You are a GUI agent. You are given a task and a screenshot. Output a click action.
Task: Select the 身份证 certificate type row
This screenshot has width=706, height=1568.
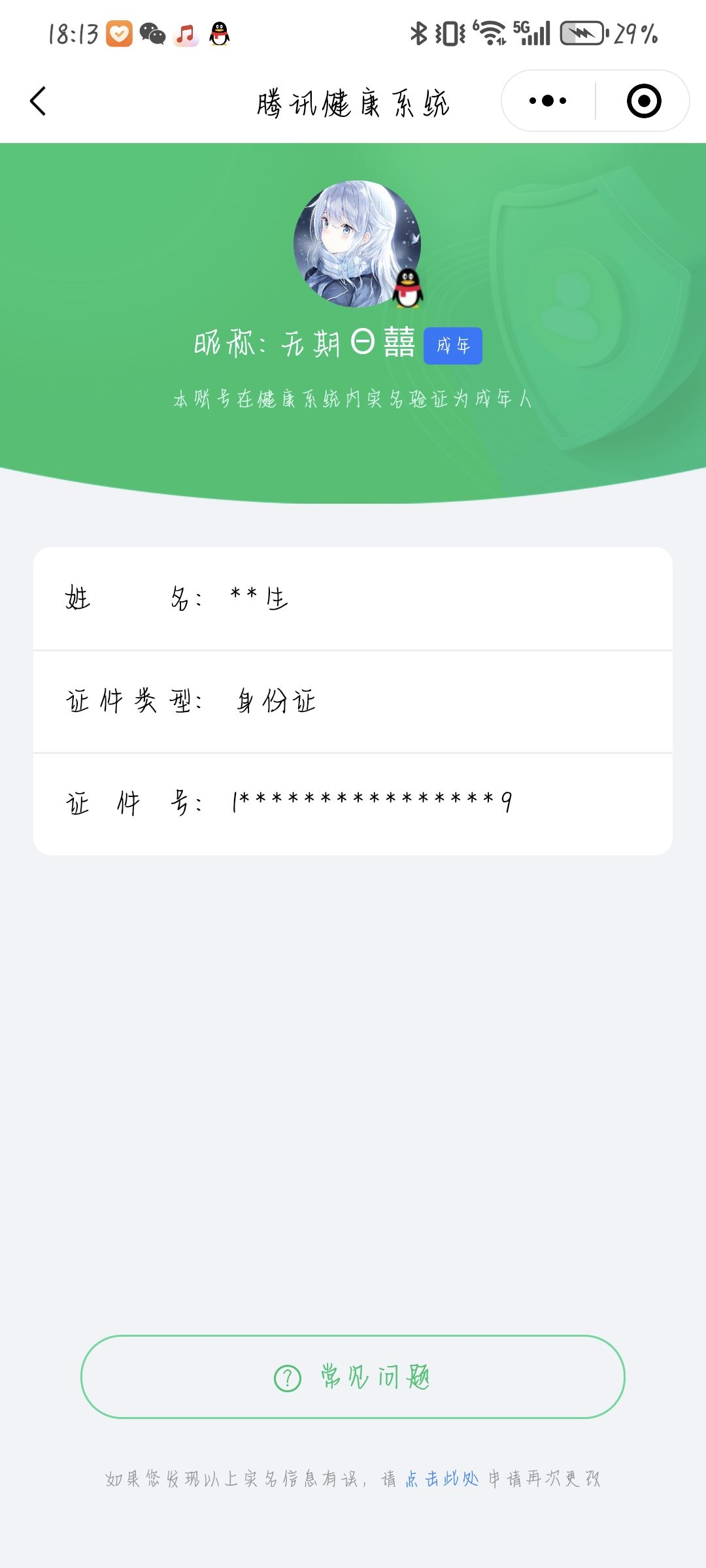pyautogui.click(x=353, y=701)
